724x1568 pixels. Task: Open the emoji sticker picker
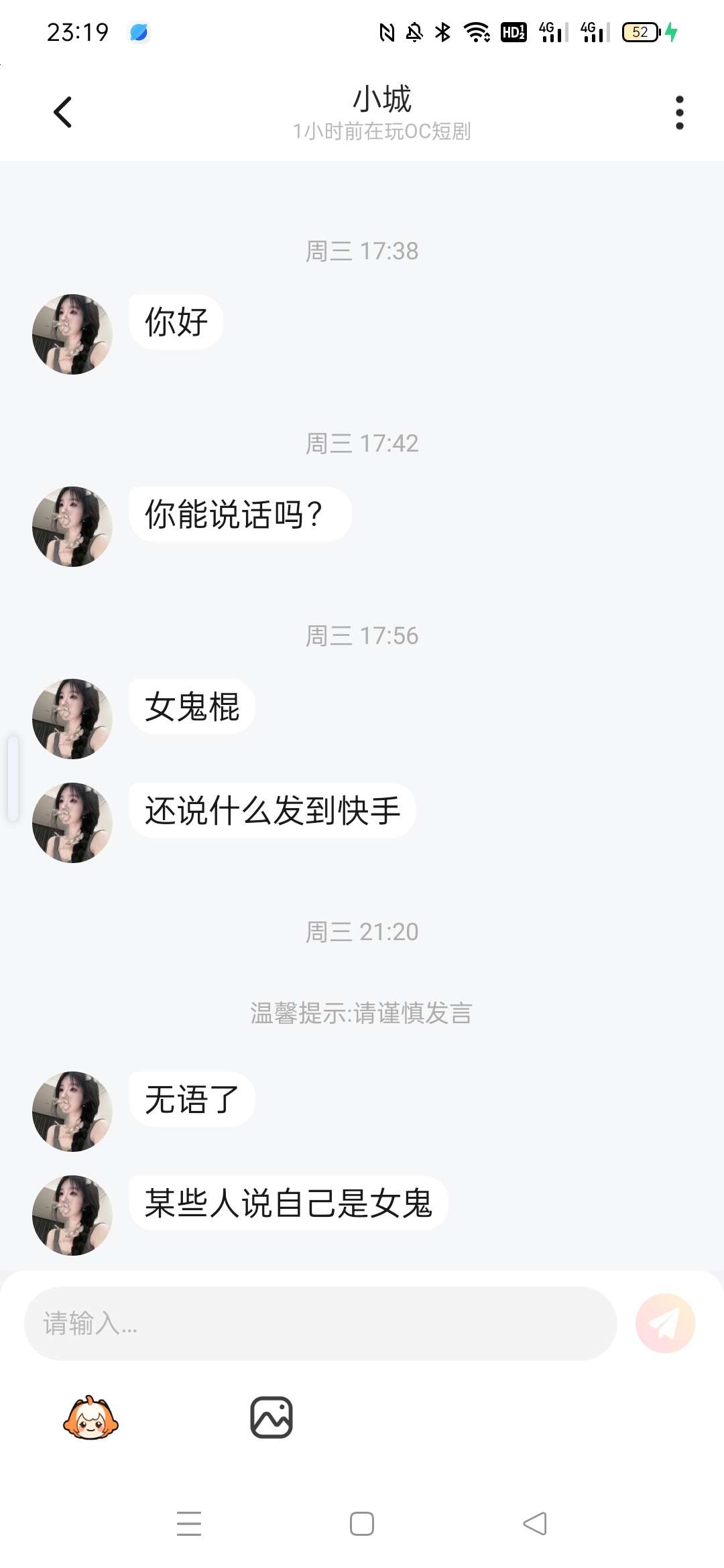(x=90, y=1417)
